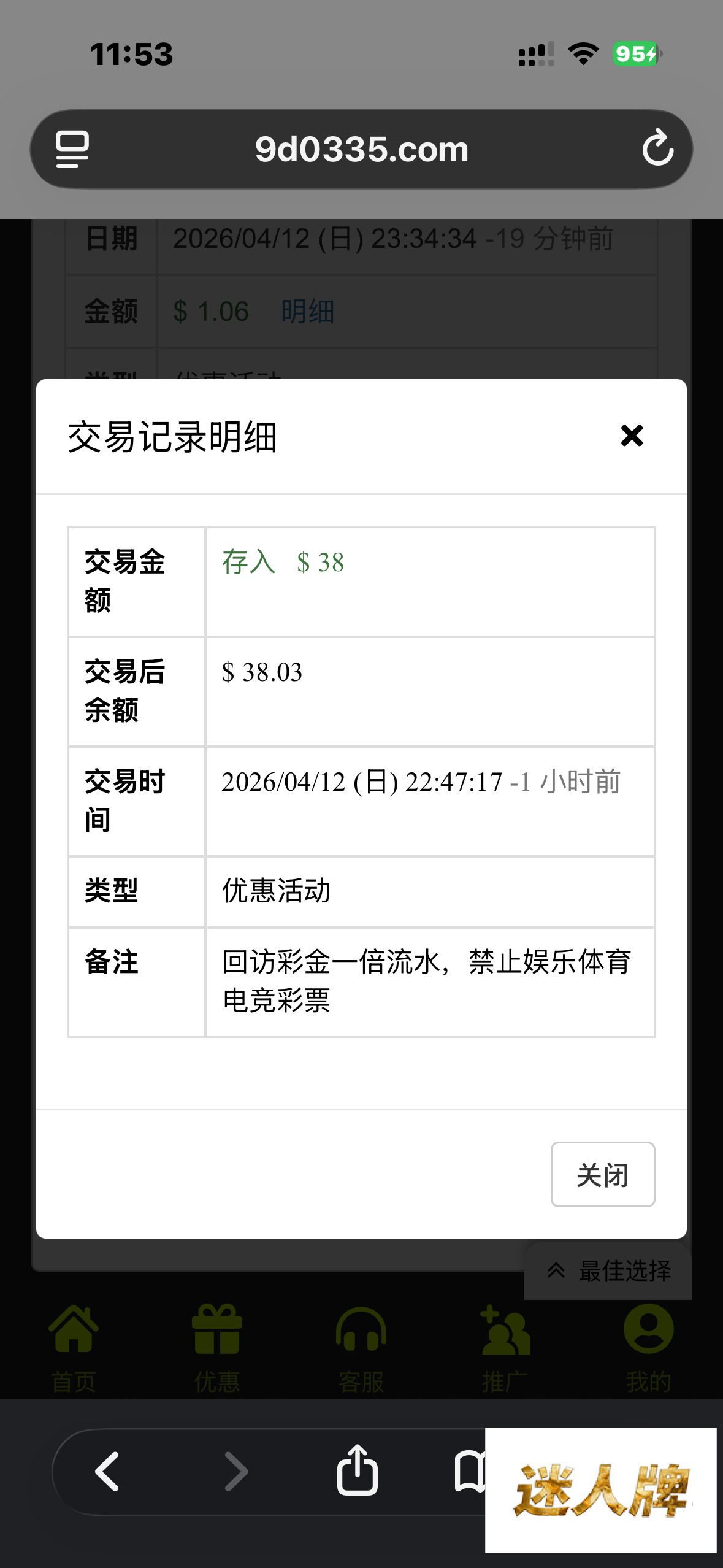Open the page settings menu icon
Image resolution: width=723 pixels, height=1568 pixels.
[x=72, y=149]
